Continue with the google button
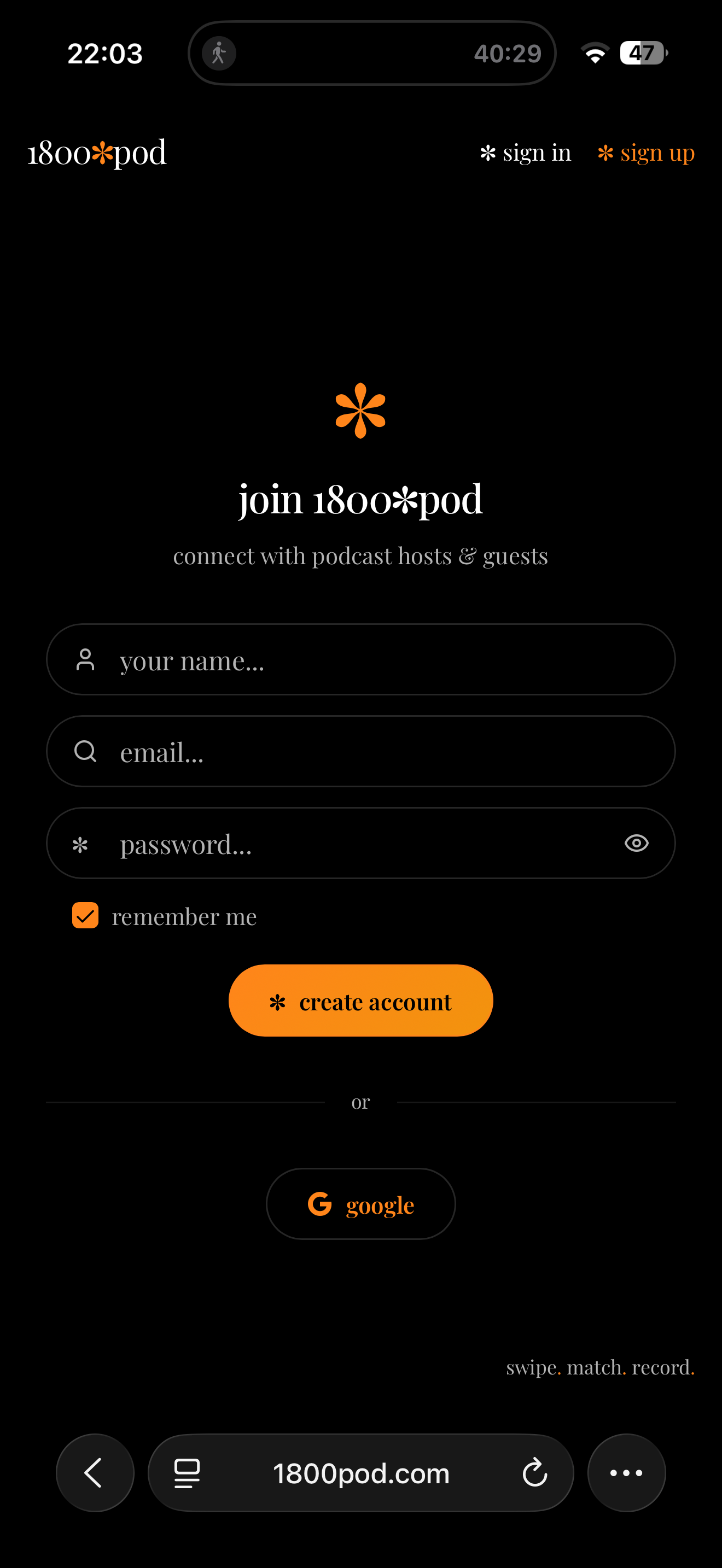Viewport: 722px width, 1568px height. click(x=360, y=1203)
